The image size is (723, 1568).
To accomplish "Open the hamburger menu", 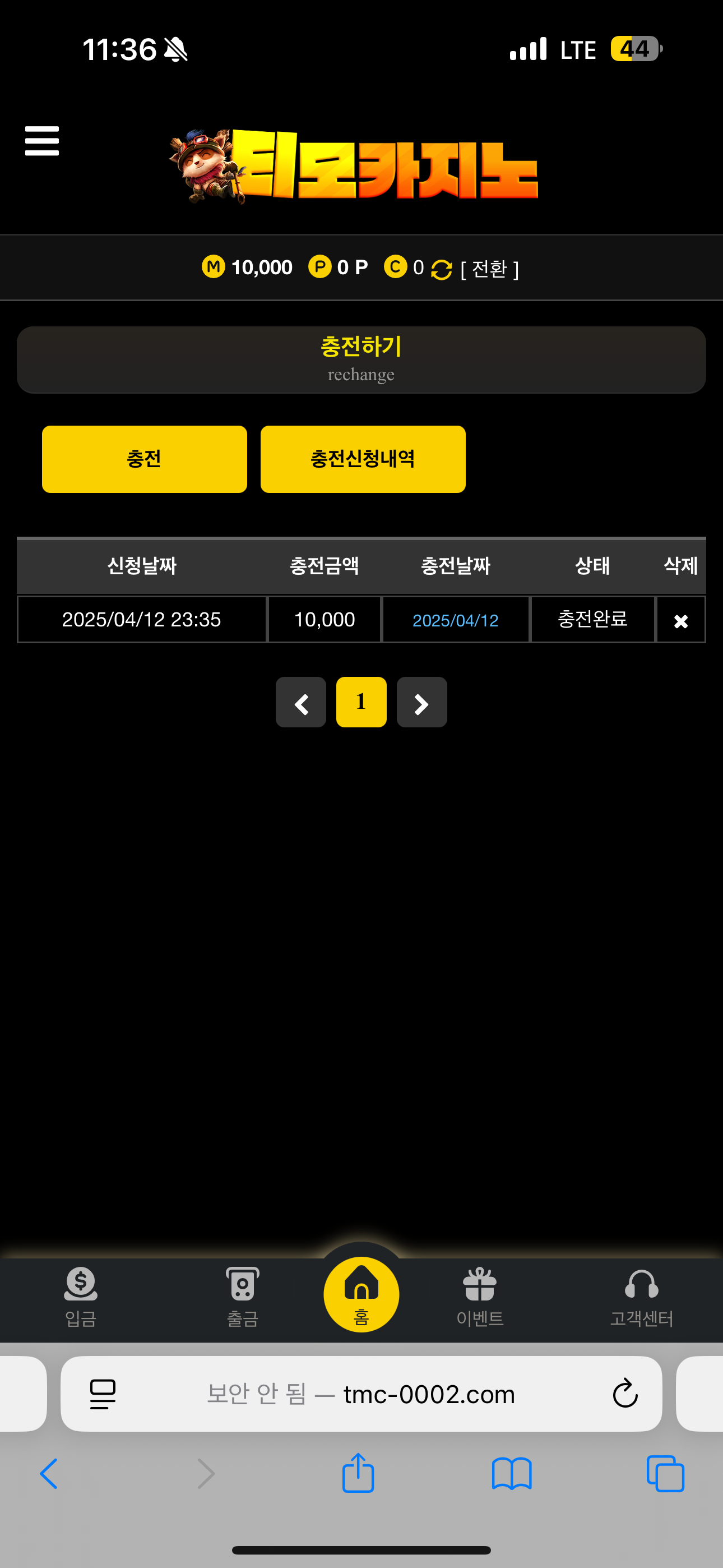I will 42,141.
